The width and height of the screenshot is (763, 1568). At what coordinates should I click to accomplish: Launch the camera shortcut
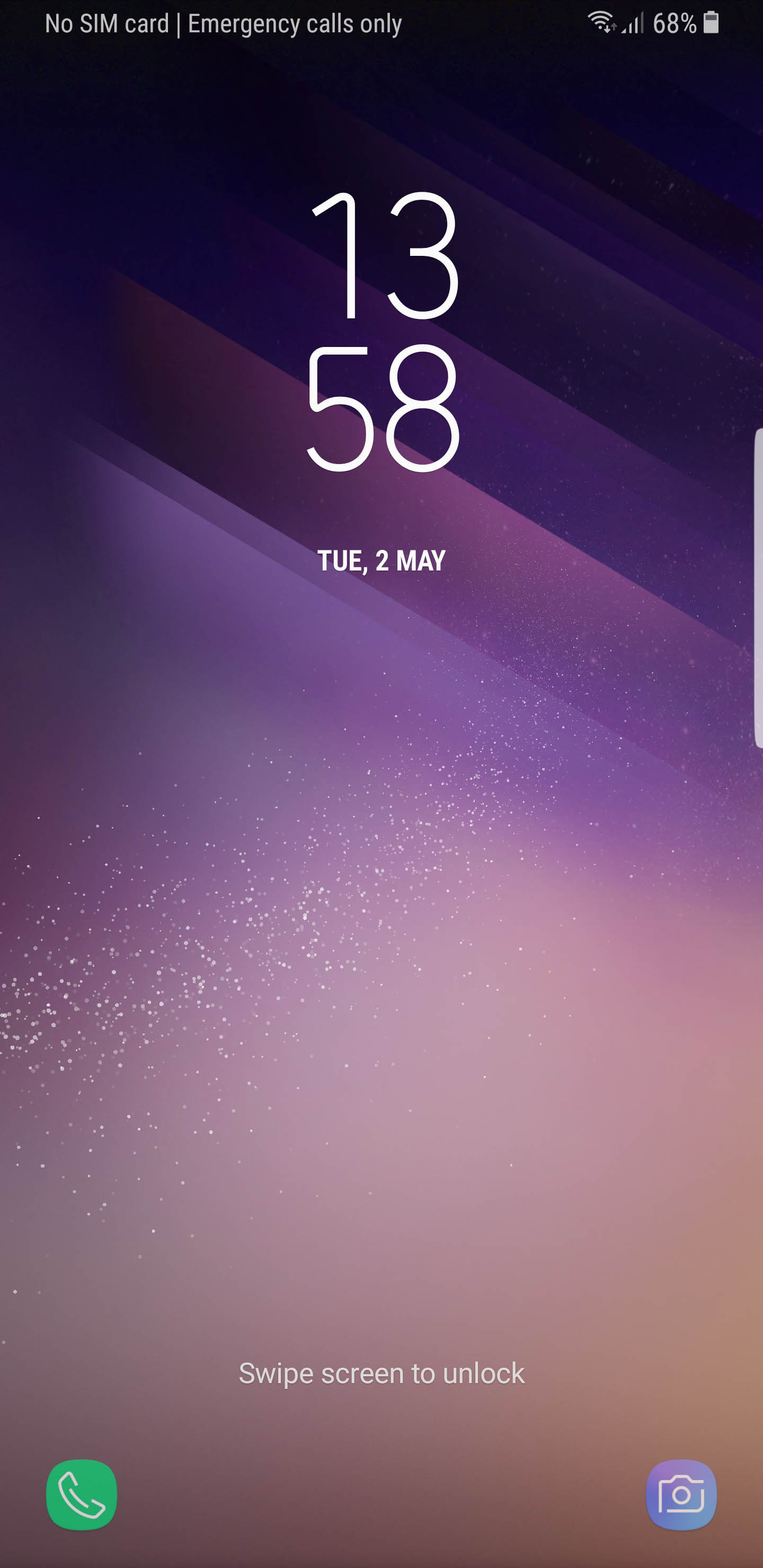click(681, 1494)
